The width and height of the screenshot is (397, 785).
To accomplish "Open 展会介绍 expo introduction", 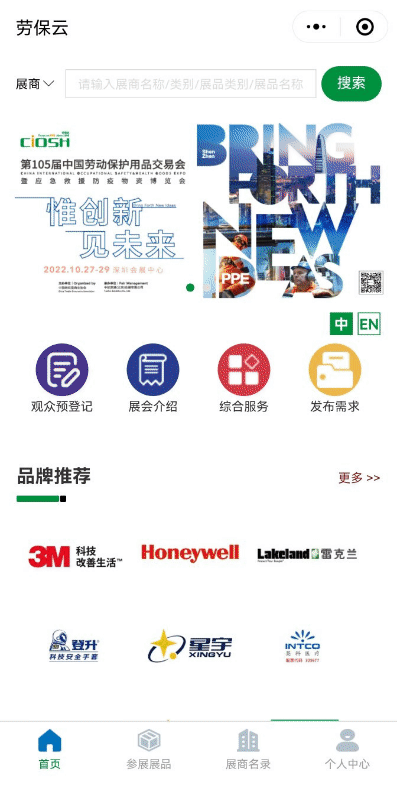I will 153,378.
